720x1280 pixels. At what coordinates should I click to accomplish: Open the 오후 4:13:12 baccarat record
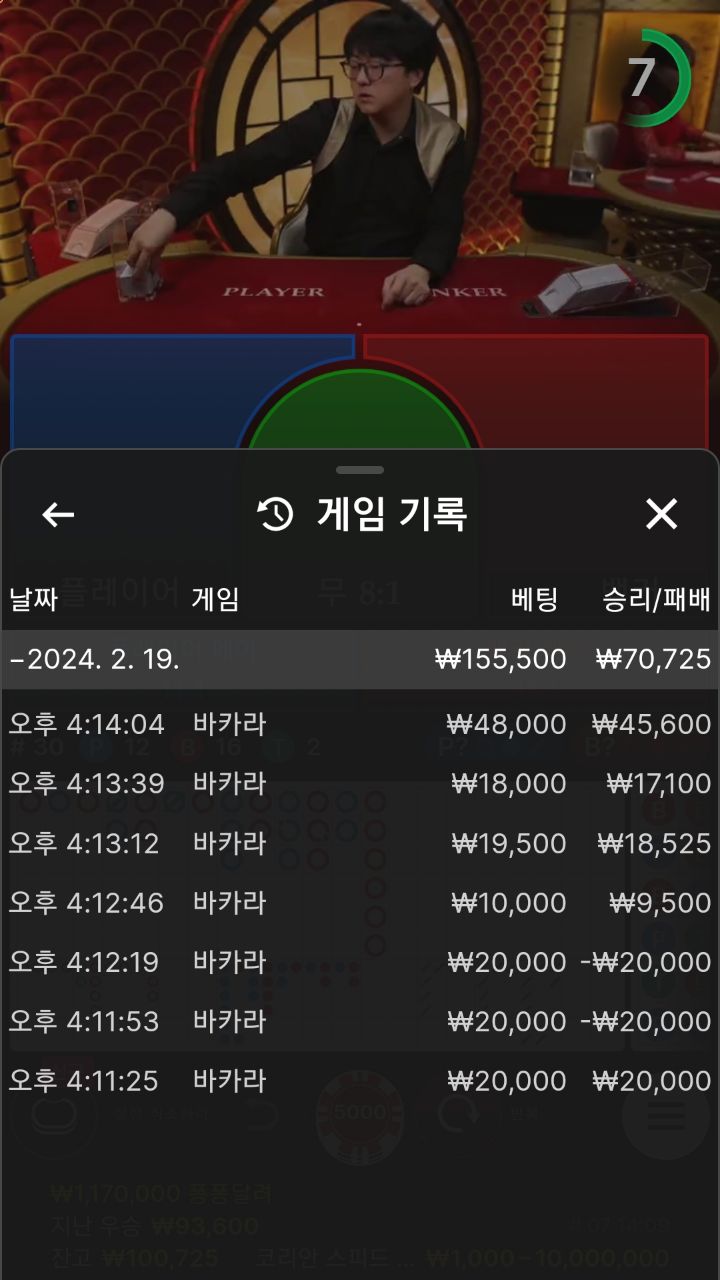tap(360, 843)
